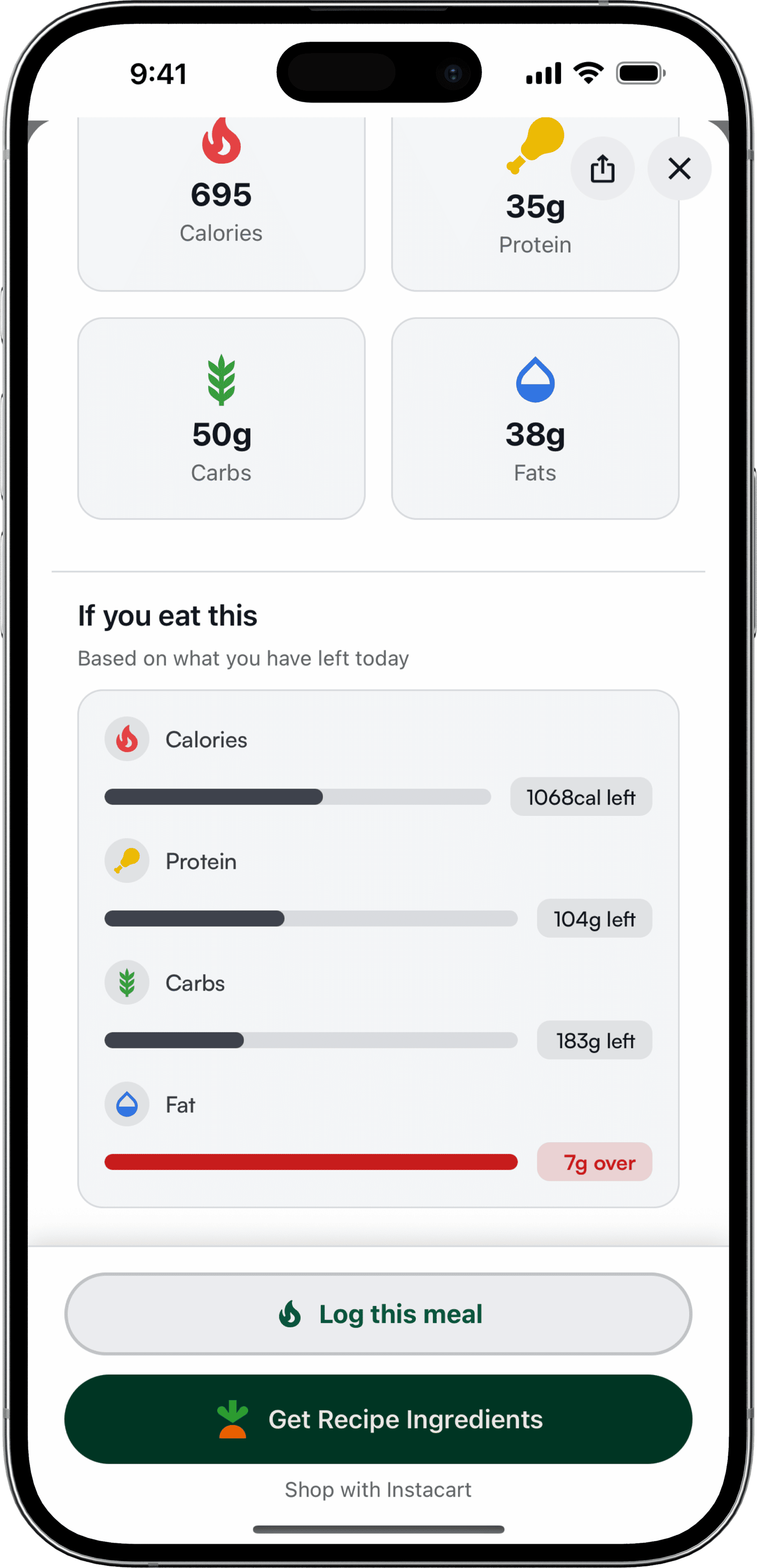Log this meal

[x=378, y=1314]
